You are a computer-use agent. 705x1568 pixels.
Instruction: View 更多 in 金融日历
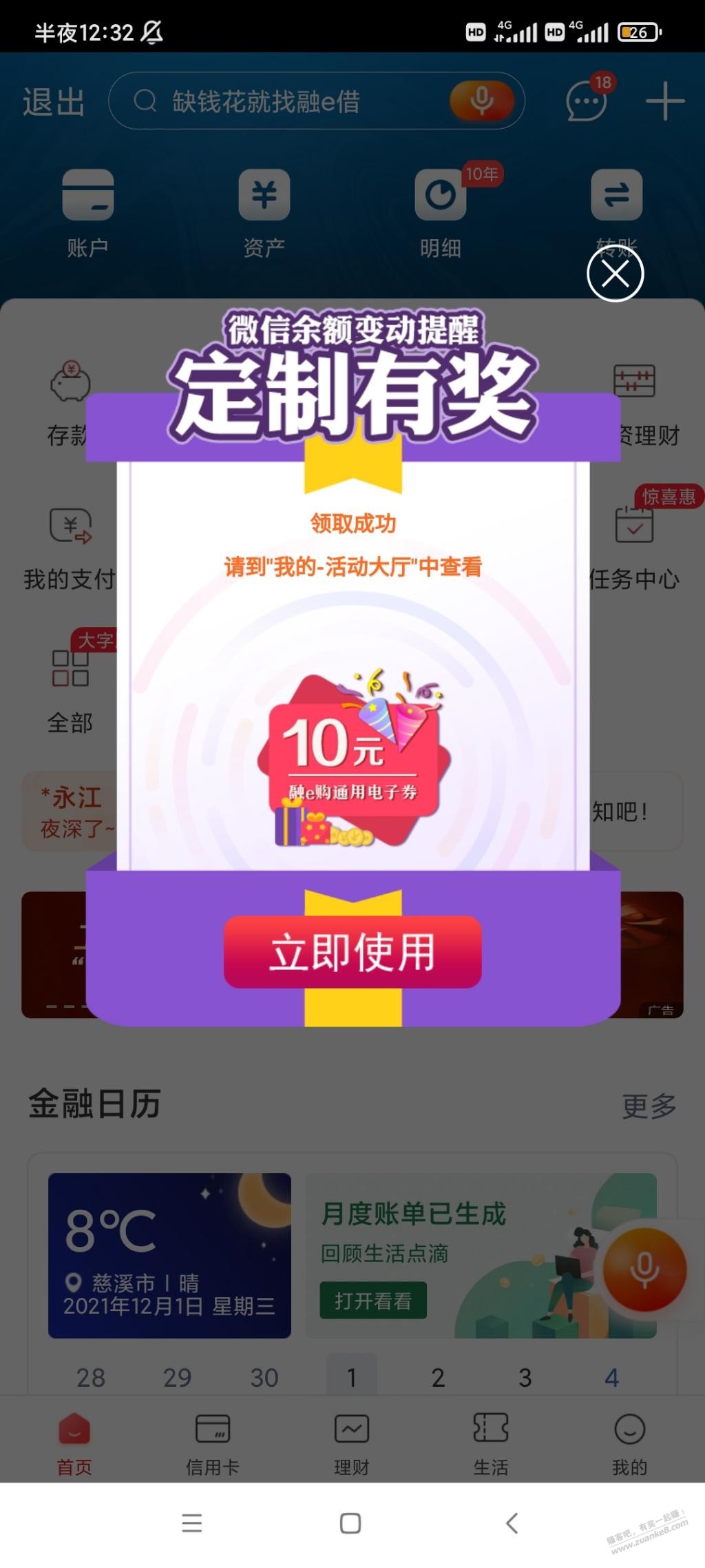[649, 1106]
